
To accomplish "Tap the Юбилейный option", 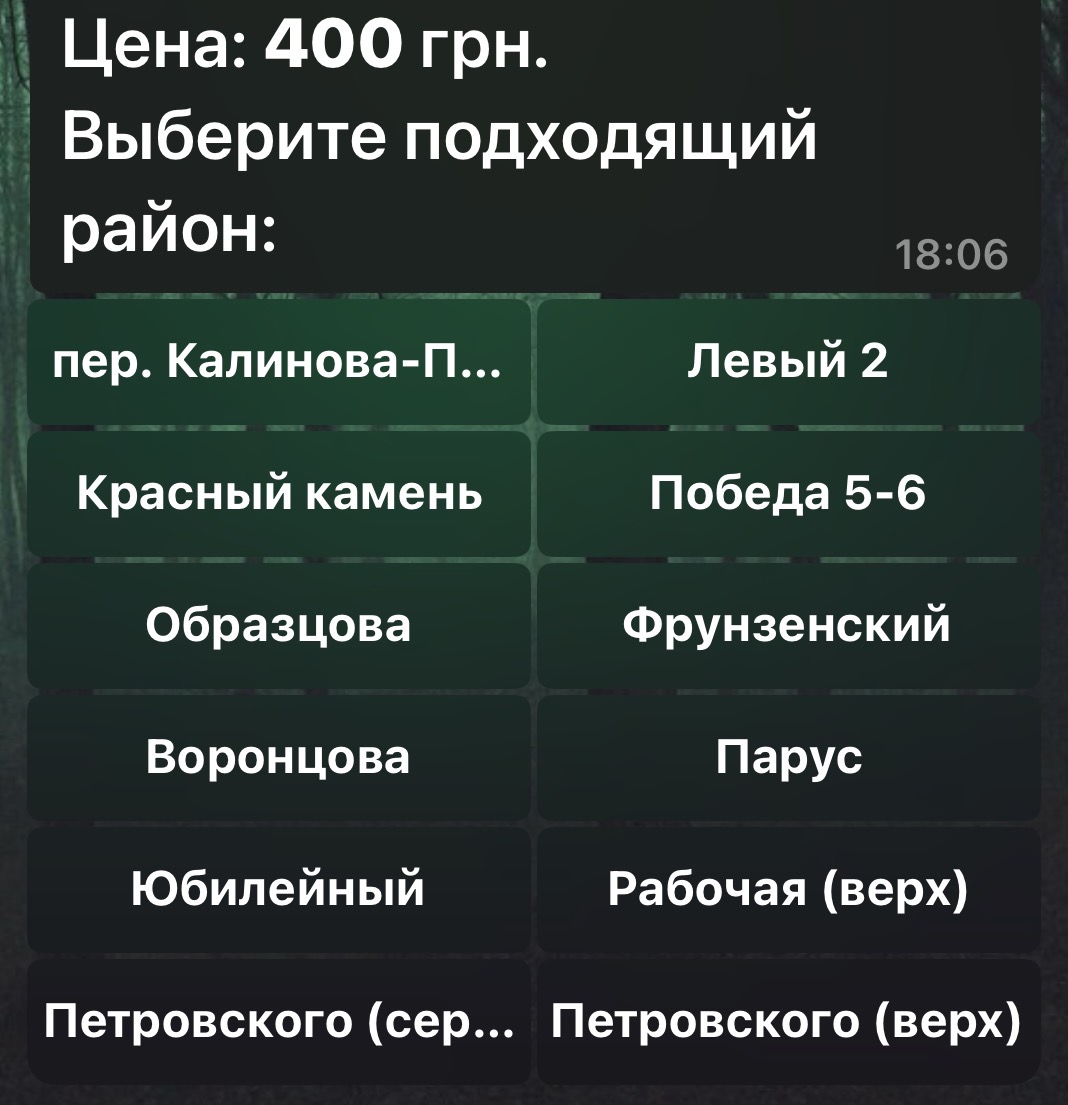I will click(278, 889).
